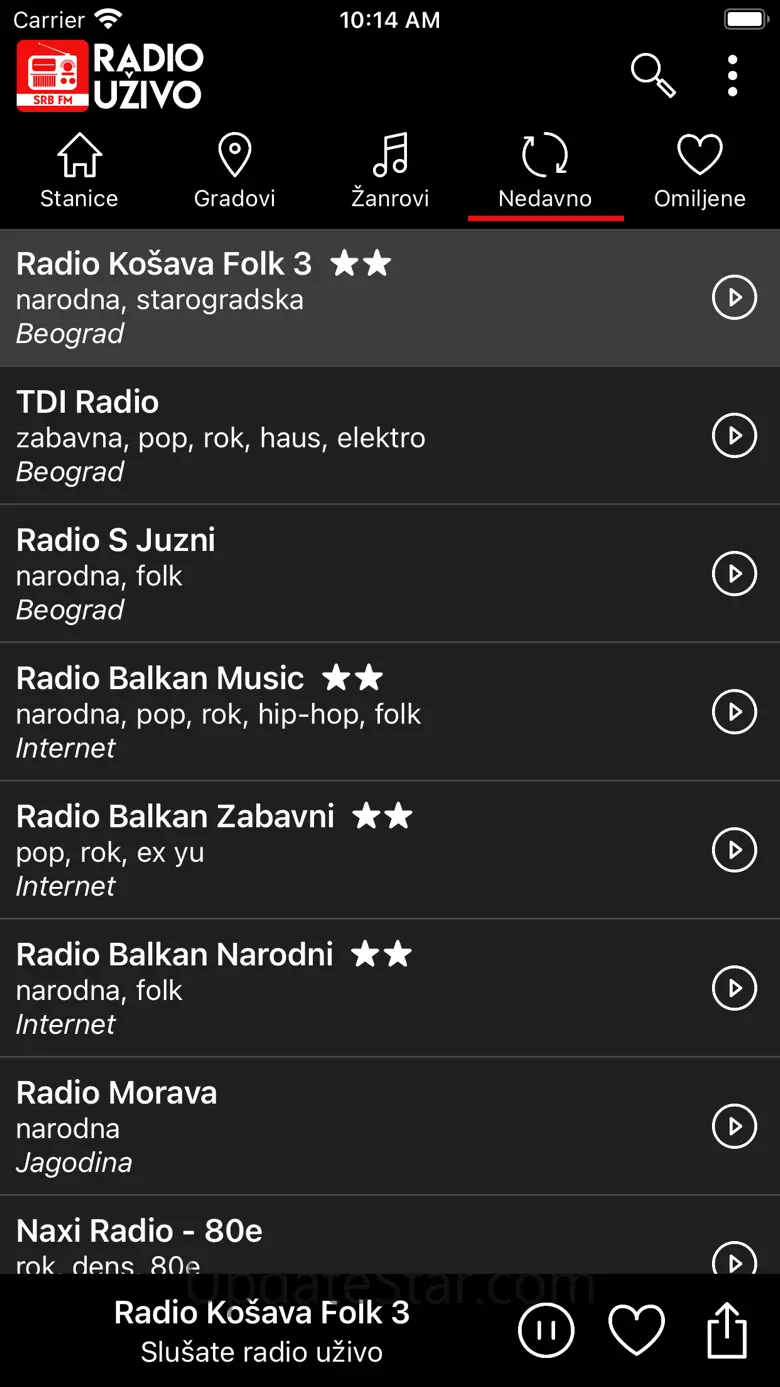Tap the play icon on Radio Morava
The image size is (780, 1387).
click(734, 1126)
